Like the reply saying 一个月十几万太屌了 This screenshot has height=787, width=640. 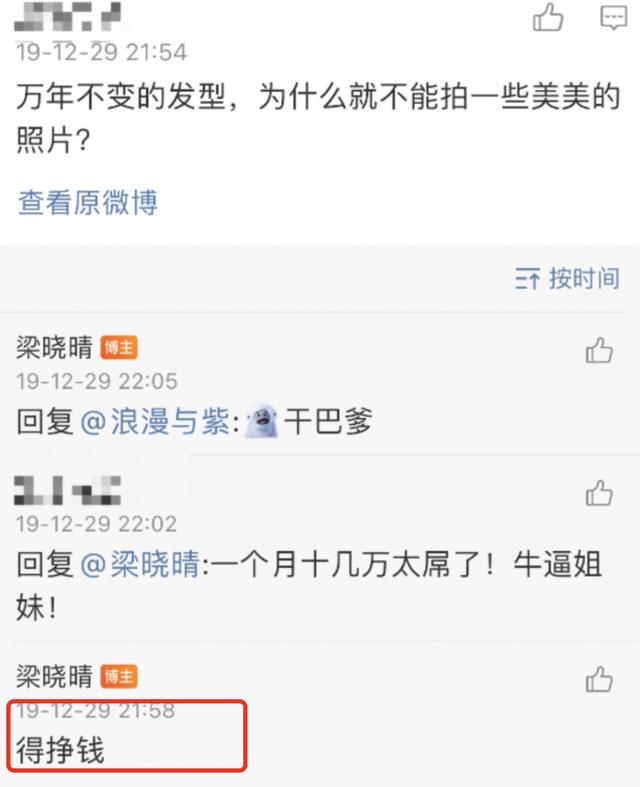pos(599,493)
